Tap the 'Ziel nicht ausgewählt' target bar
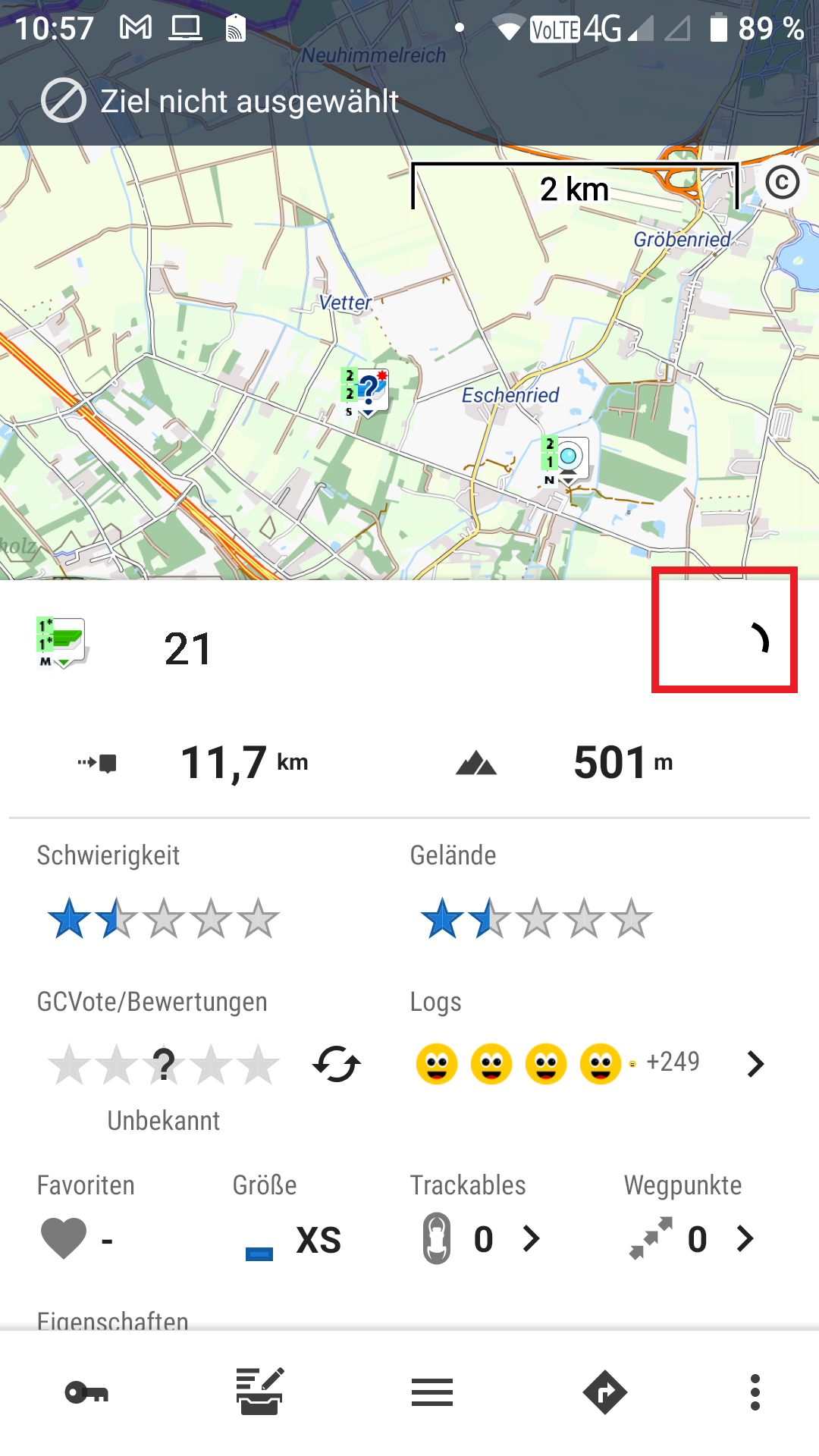This screenshot has height=1456, width=819. pyautogui.click(x=250, y=102)
